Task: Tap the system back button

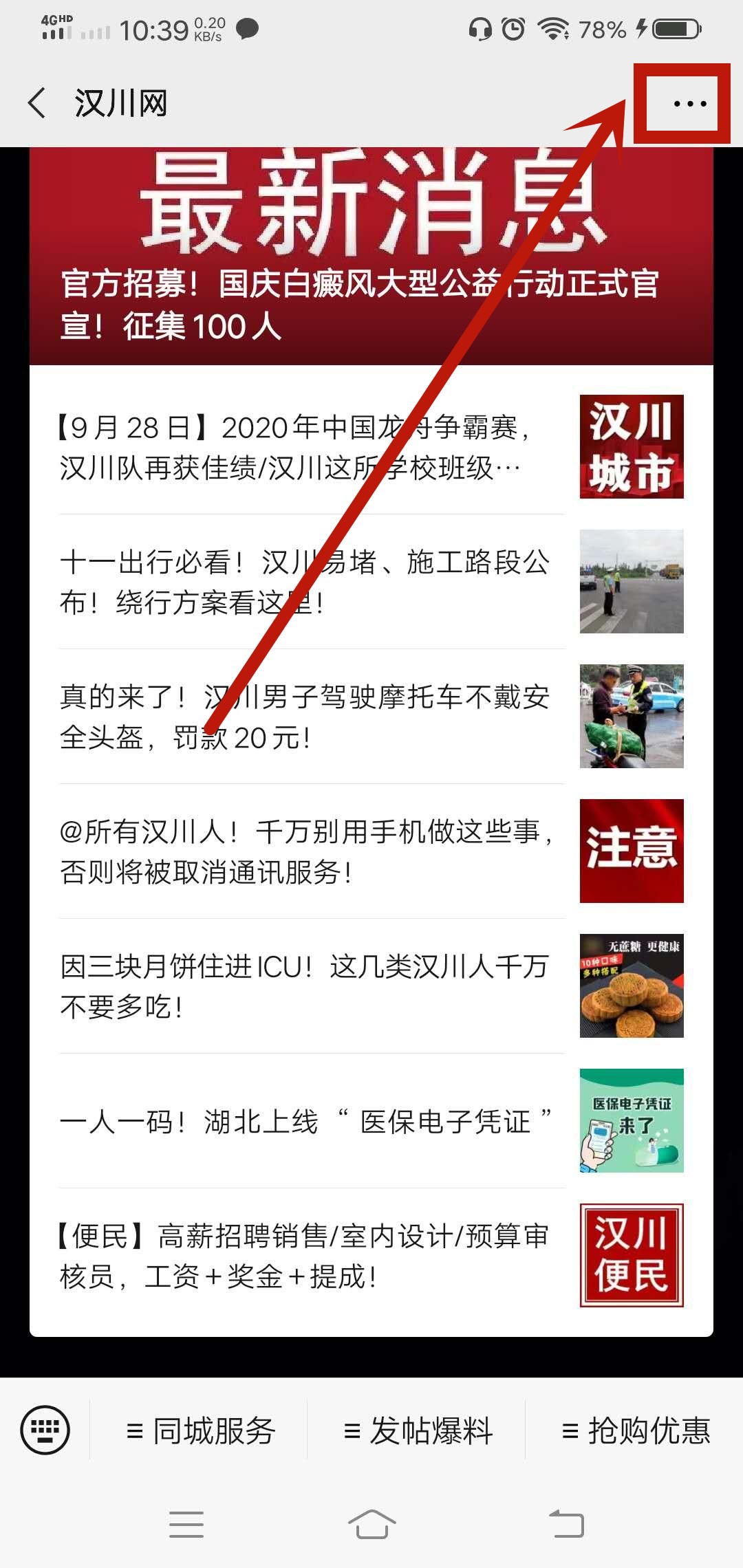Action: [566, 1524]
